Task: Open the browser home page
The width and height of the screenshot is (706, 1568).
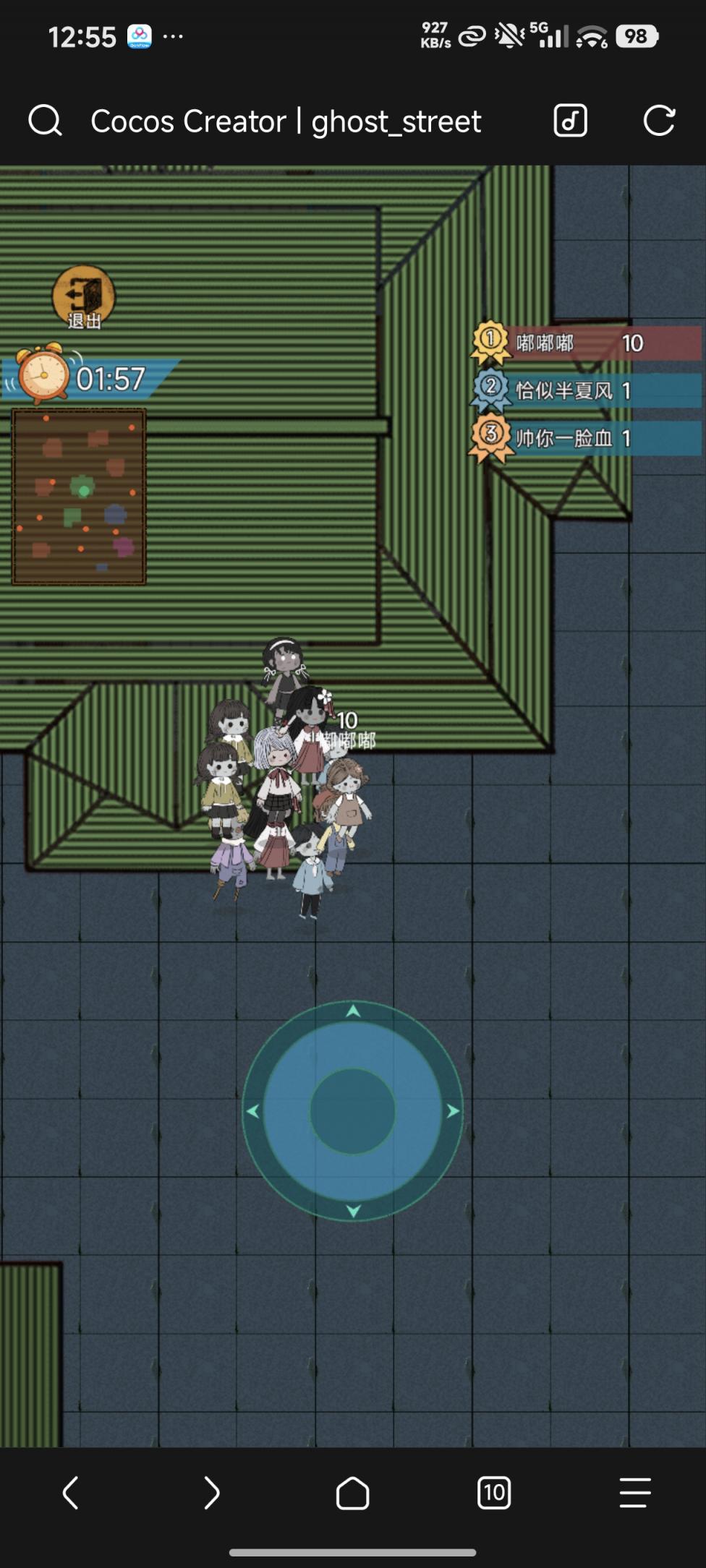Action: tap(352, 1493)
